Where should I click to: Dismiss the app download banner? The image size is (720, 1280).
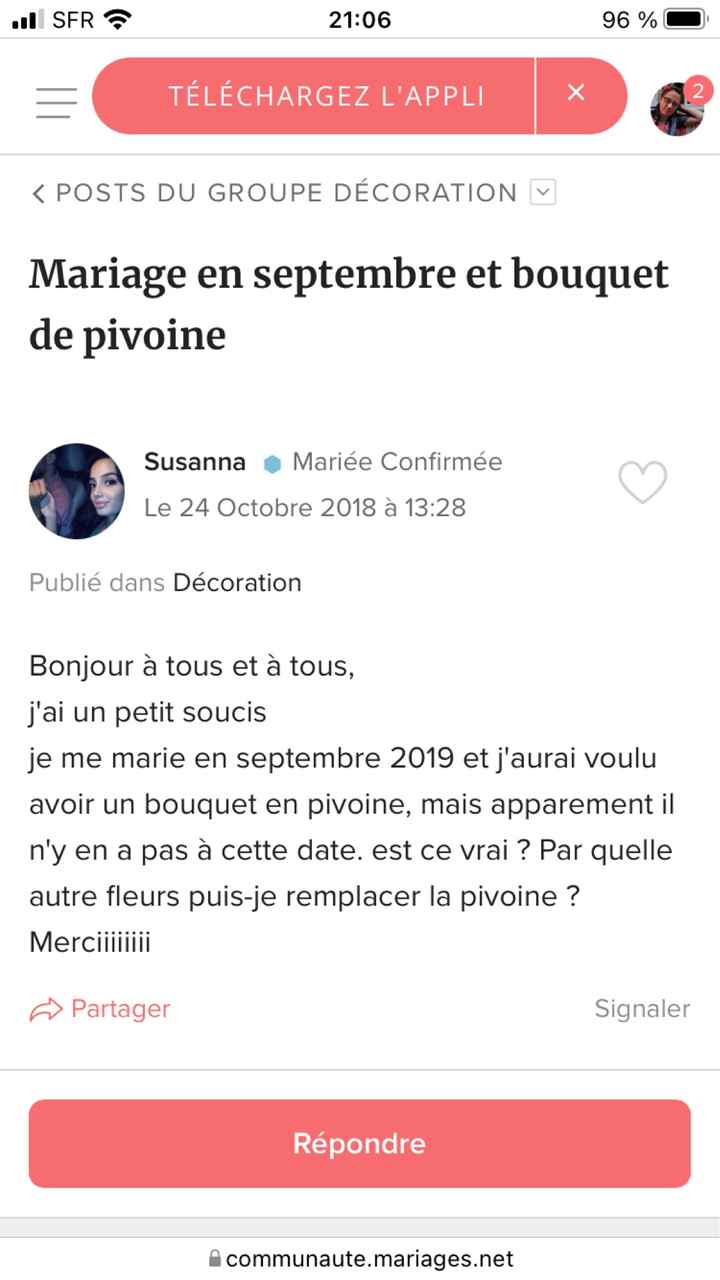[576, 94]
